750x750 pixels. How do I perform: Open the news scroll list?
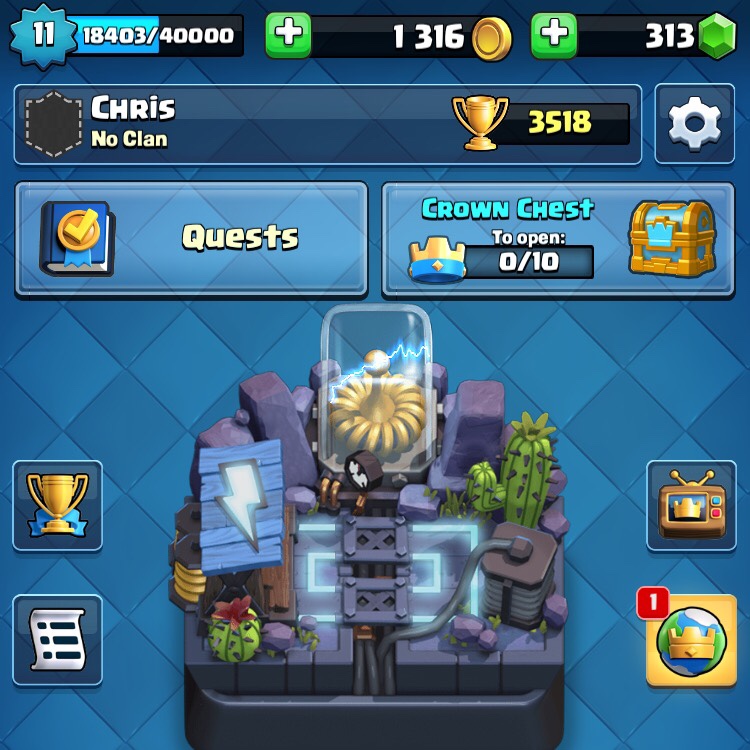coord(57,640)
